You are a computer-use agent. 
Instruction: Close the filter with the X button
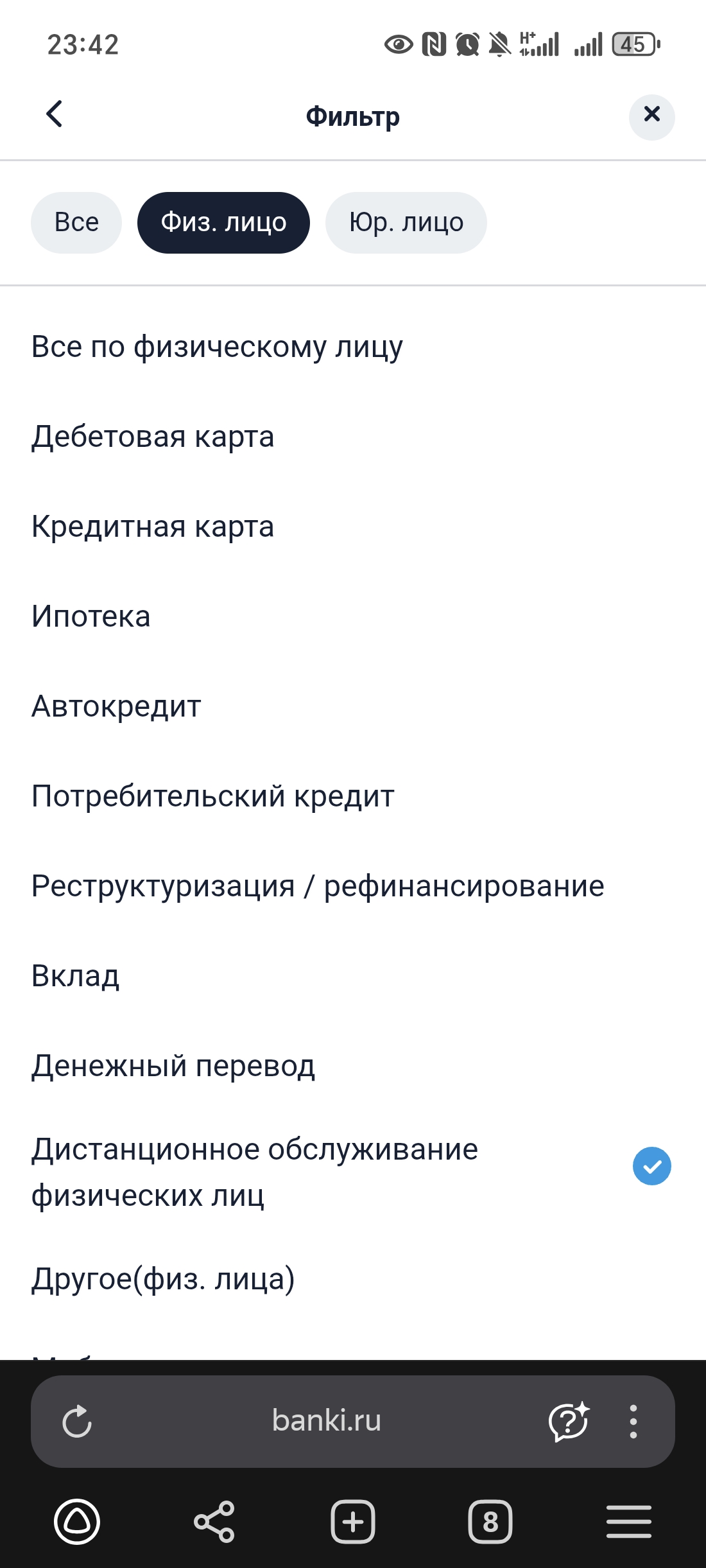[651, 116]
